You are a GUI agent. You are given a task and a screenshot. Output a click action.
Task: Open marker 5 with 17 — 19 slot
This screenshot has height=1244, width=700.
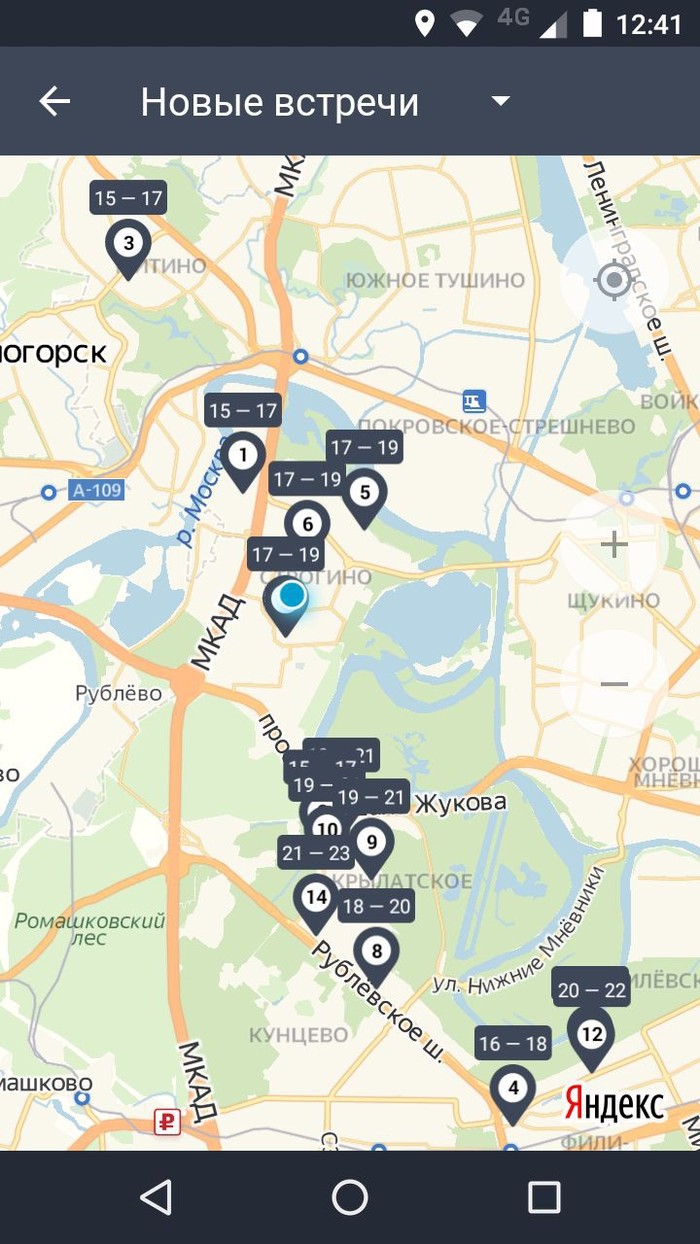tap(364, 492)
